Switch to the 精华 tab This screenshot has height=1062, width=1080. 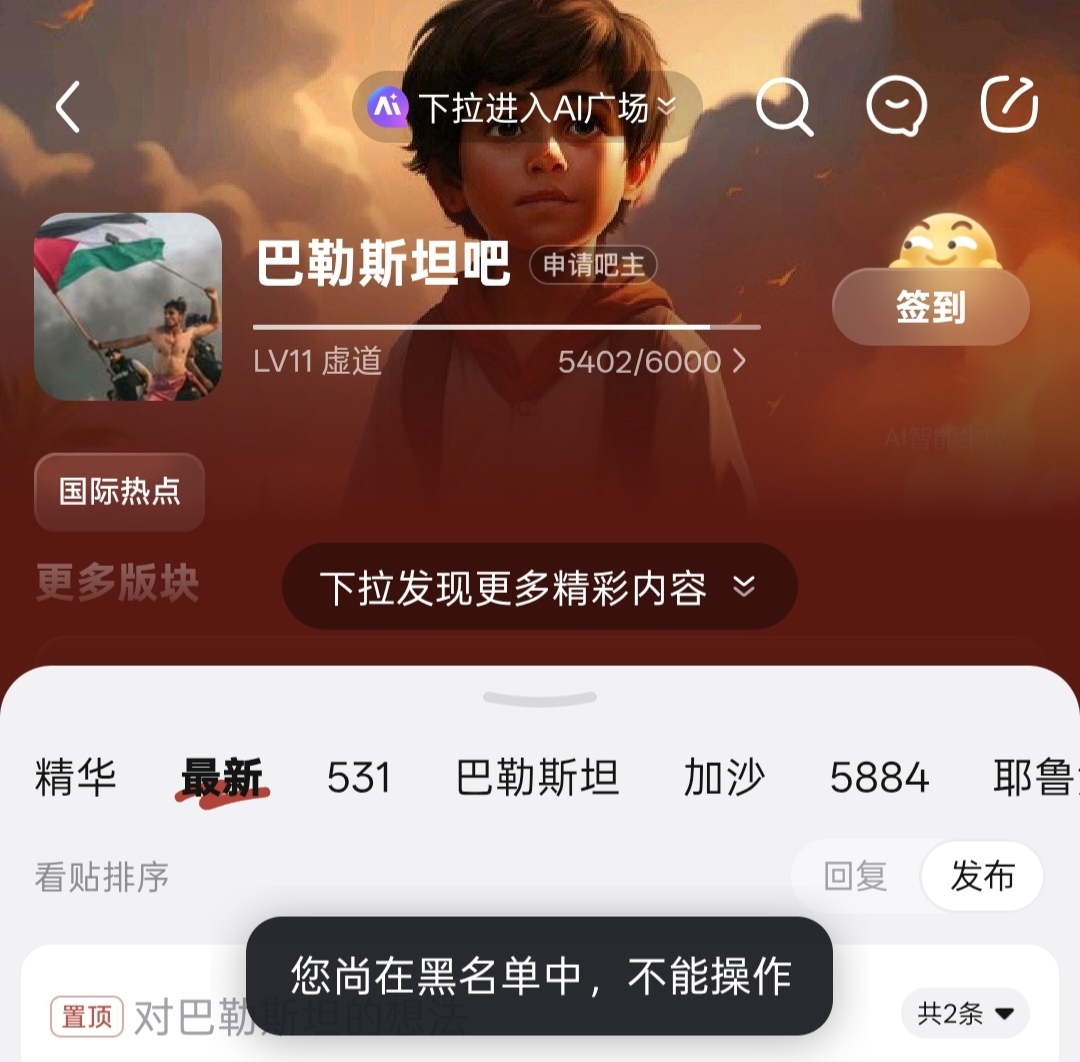76,777
